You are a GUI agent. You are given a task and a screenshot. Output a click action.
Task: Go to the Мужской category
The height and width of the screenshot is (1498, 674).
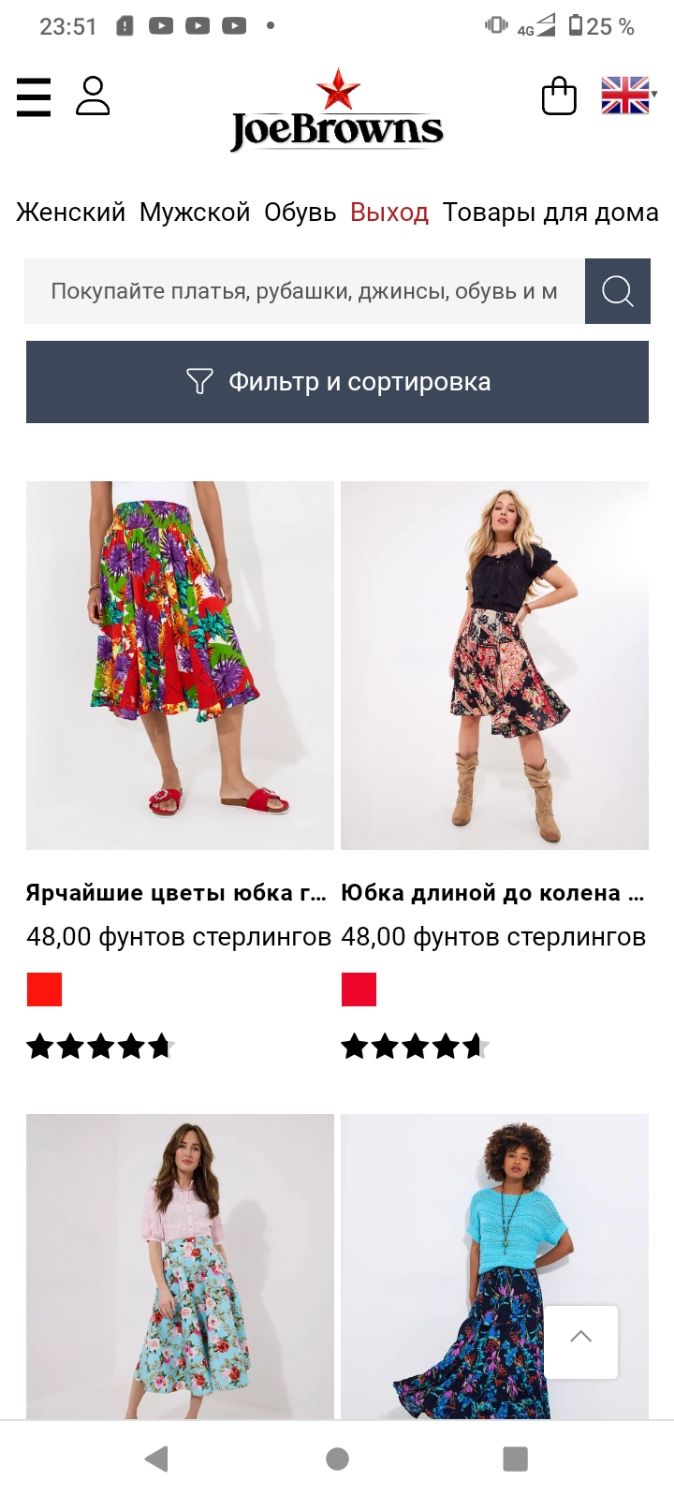point(195,212)
